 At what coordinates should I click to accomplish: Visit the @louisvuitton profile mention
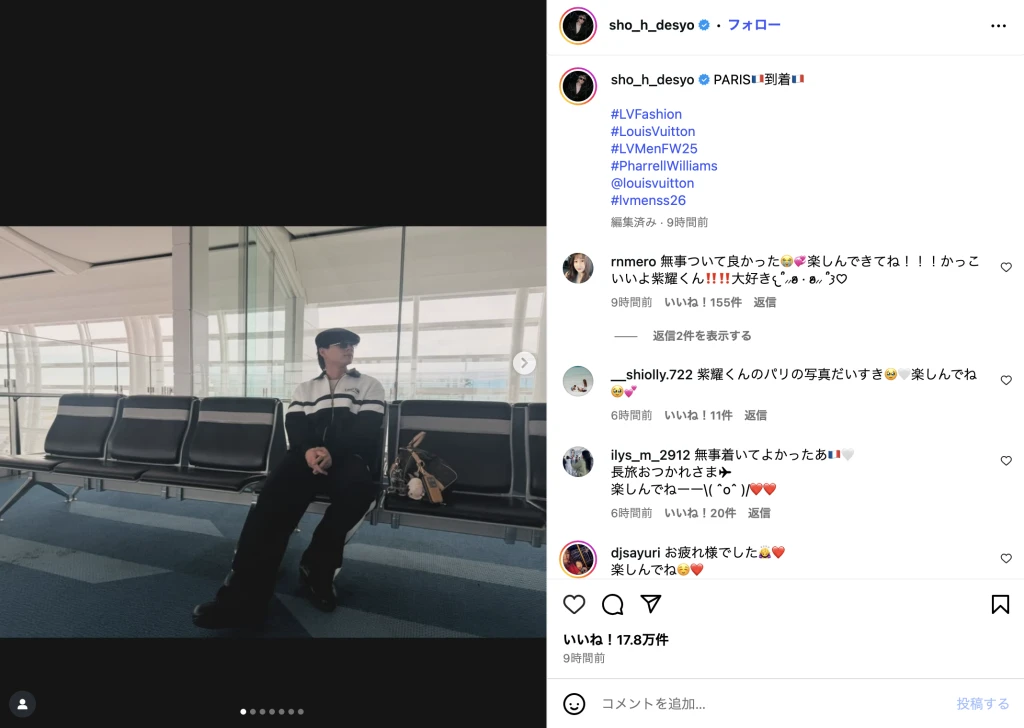coord(652,183)
